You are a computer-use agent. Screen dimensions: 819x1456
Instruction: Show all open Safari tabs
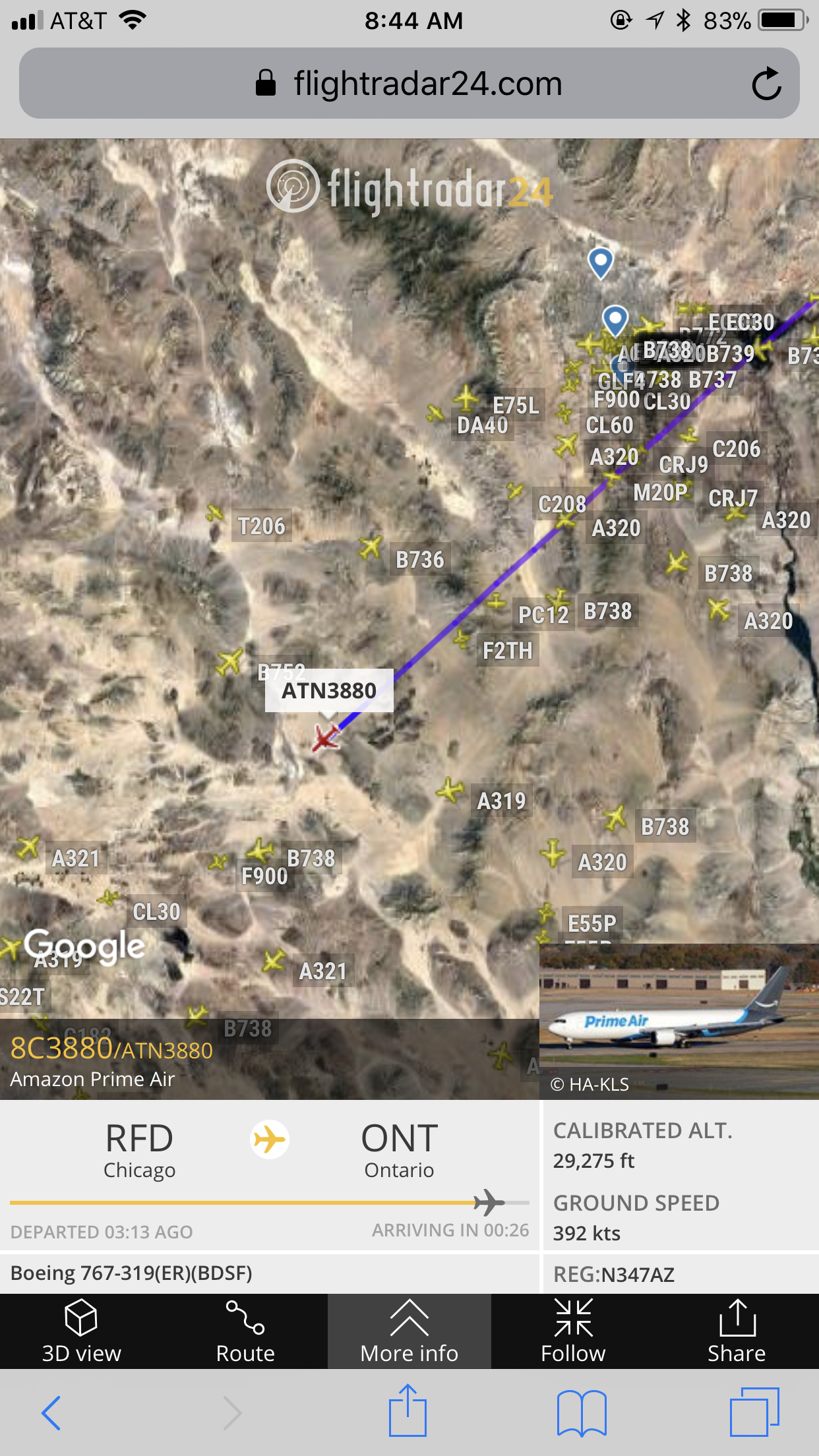coord(754,1412)
